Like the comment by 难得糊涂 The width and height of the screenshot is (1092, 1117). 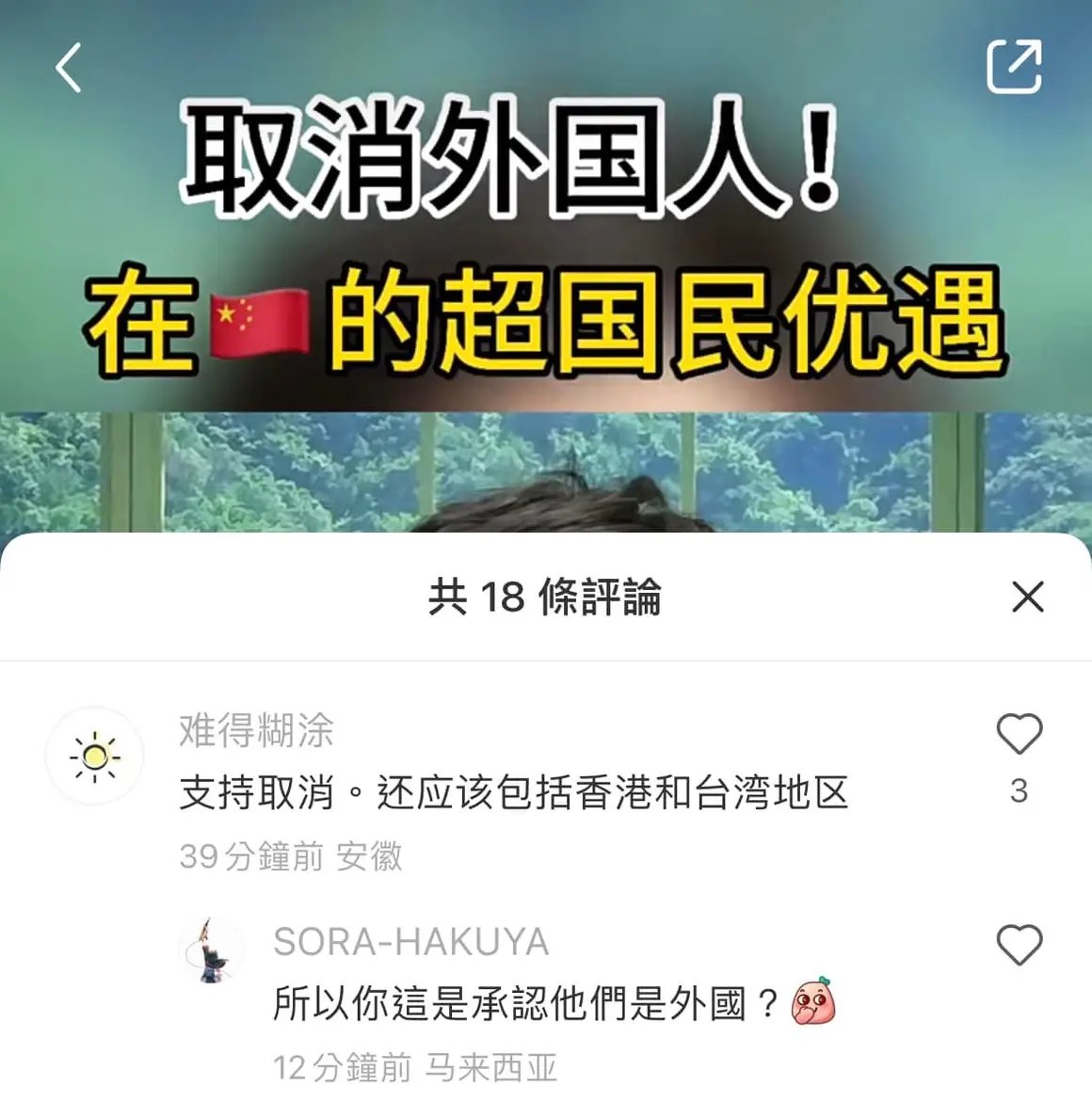coord(1019,735)
